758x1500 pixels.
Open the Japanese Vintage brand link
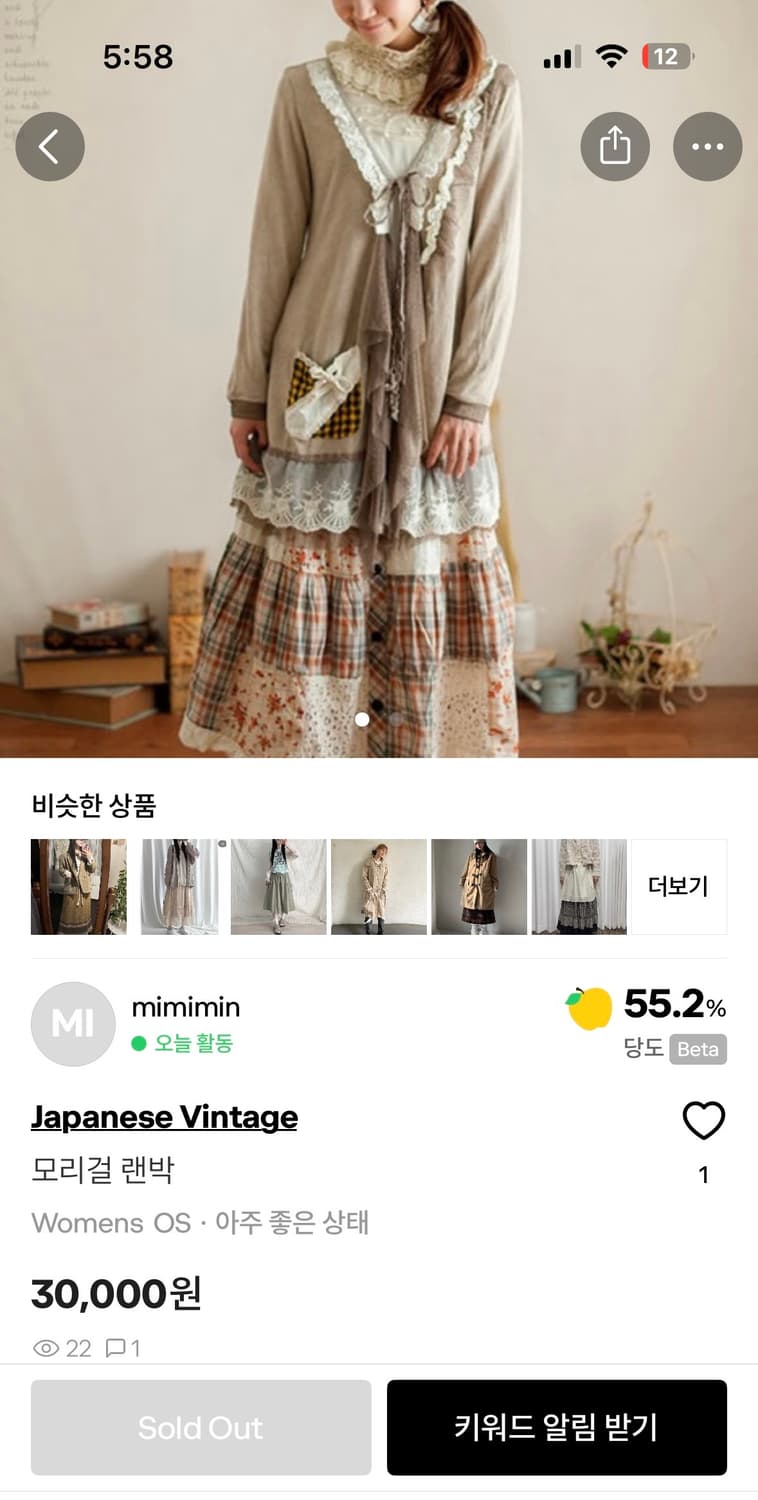click(x=164, y=1117)
